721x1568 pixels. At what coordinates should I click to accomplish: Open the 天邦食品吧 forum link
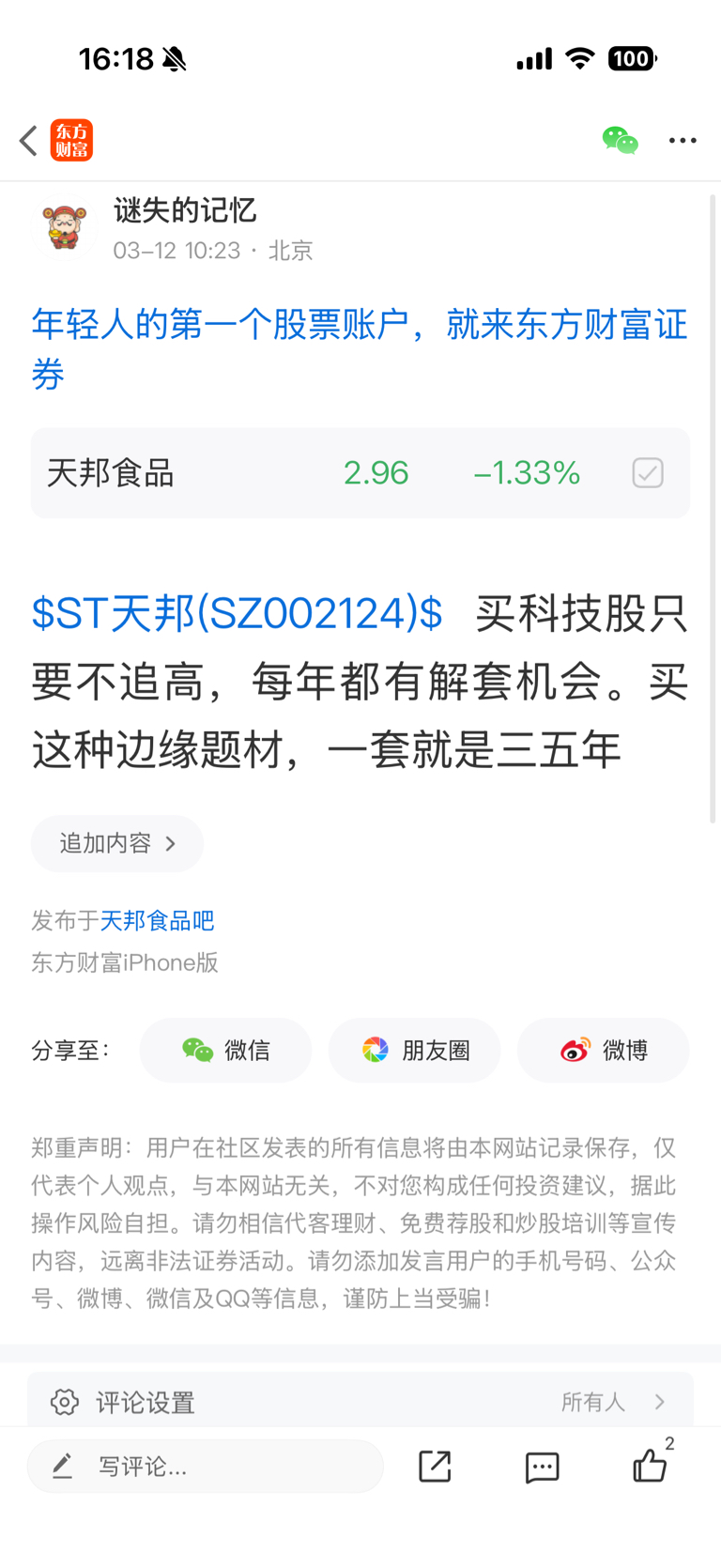click(157, 920)
